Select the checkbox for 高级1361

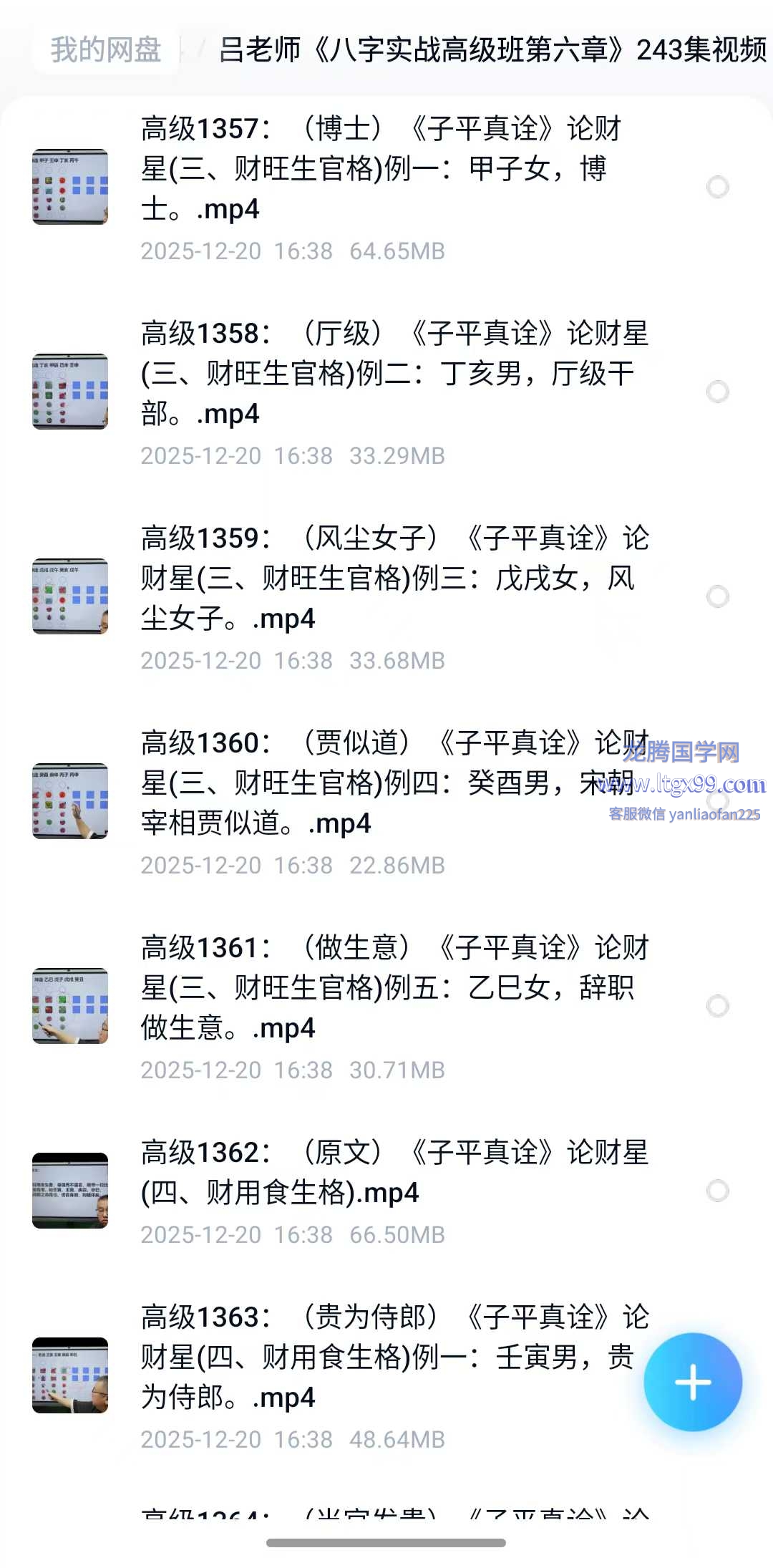717,1006
